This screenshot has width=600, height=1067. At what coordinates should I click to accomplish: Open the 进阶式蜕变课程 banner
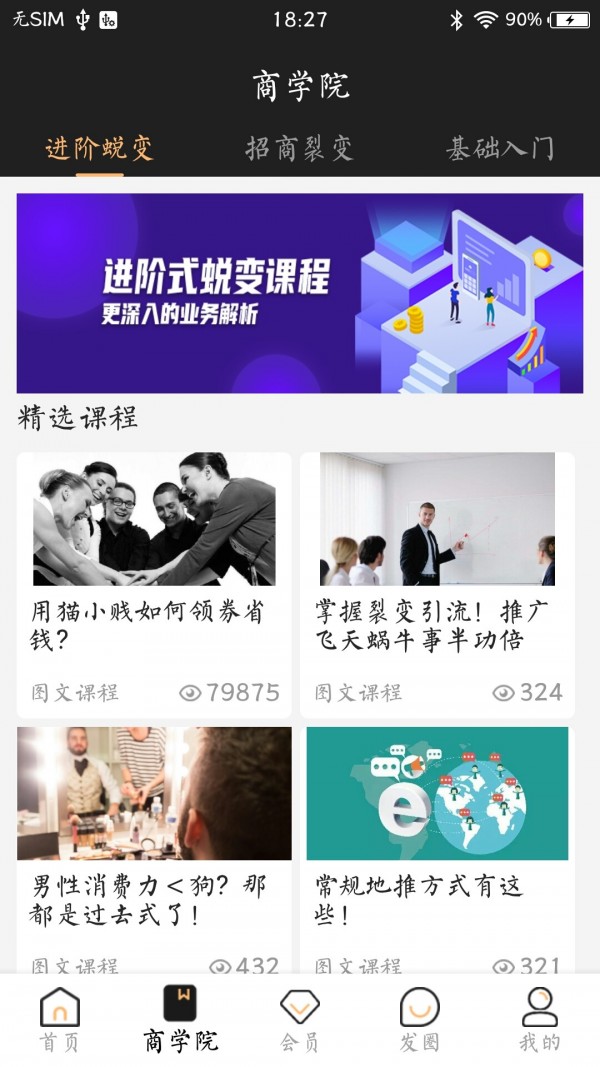[x=300, y=293]
